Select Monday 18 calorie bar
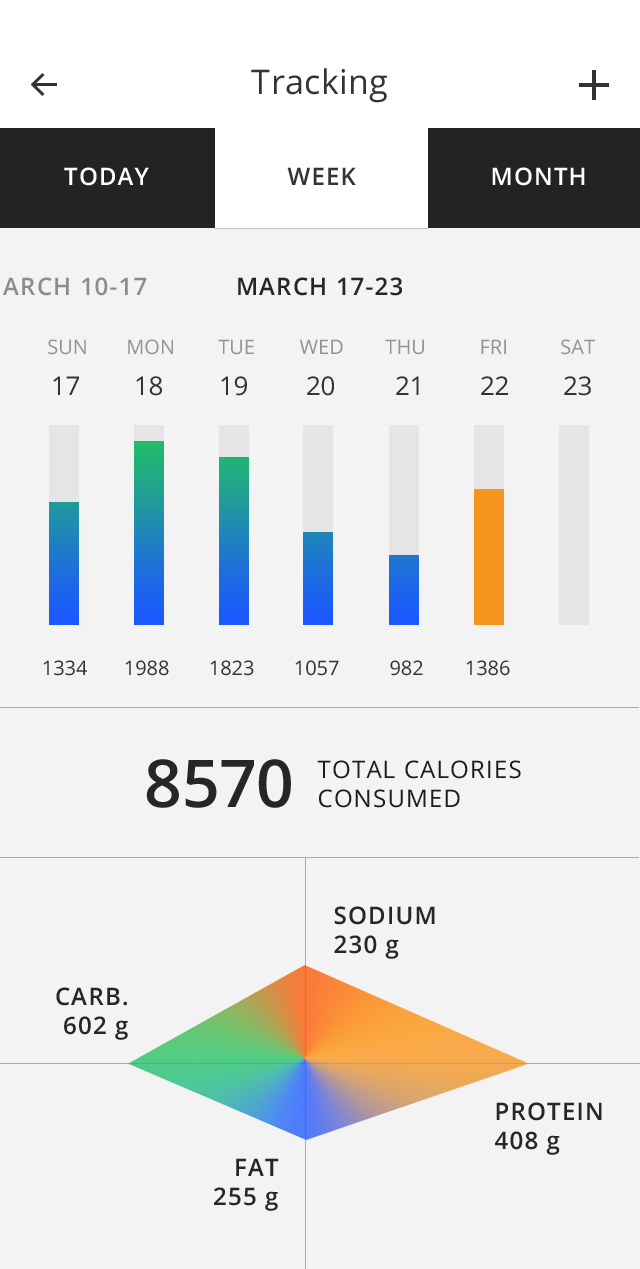 (149, 525)
